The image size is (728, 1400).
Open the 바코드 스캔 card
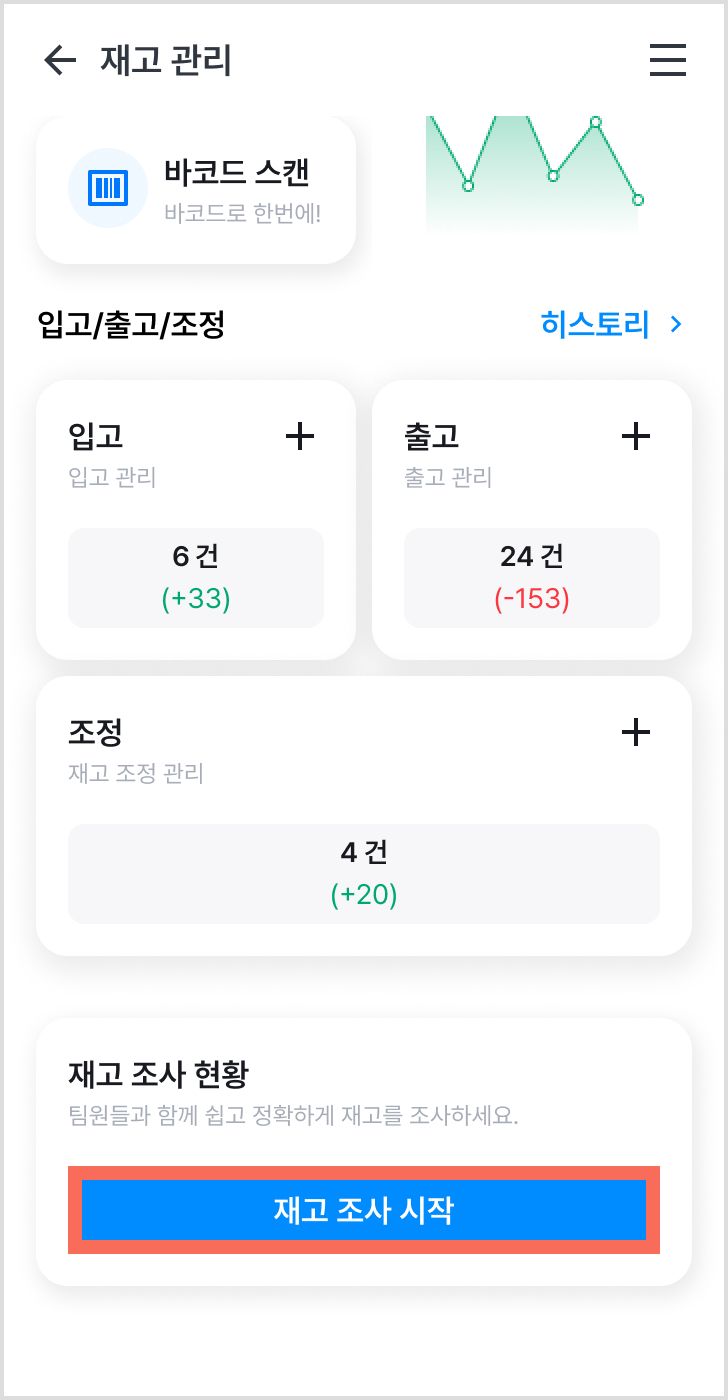pyautogui.click(x=196, y=188)
